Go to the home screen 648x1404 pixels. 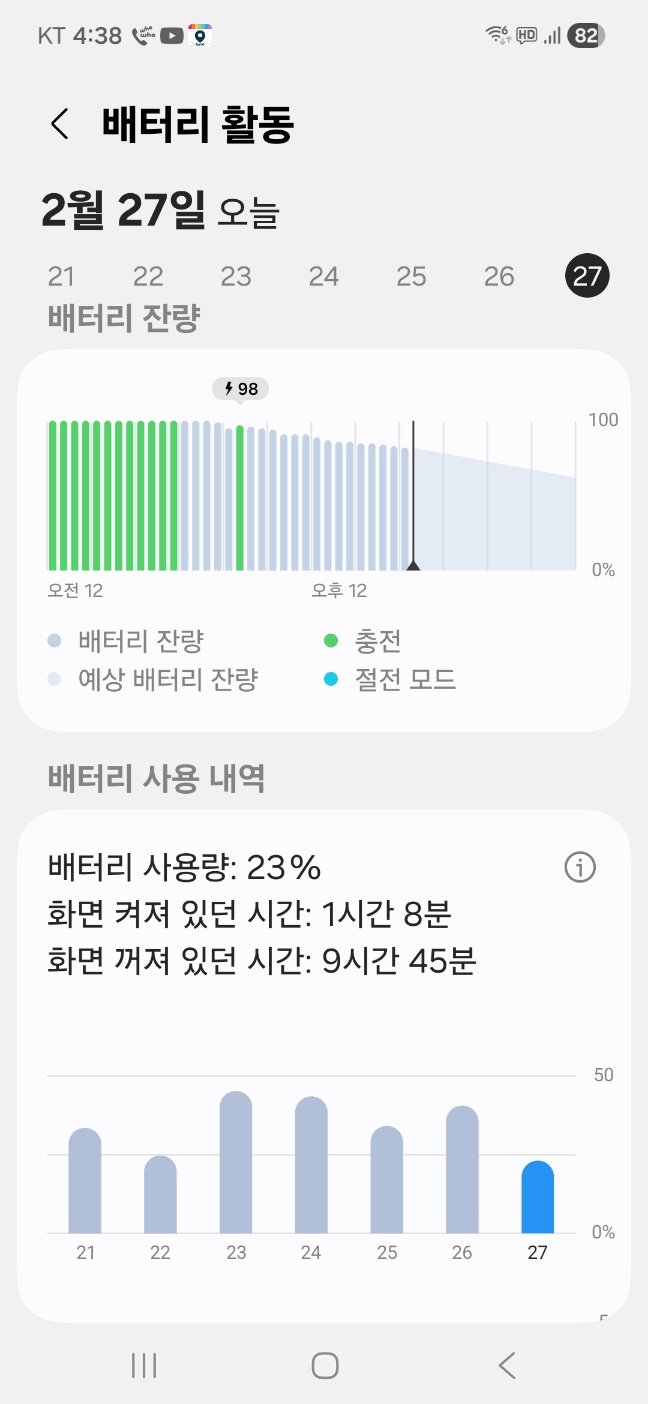(324, 1365)
